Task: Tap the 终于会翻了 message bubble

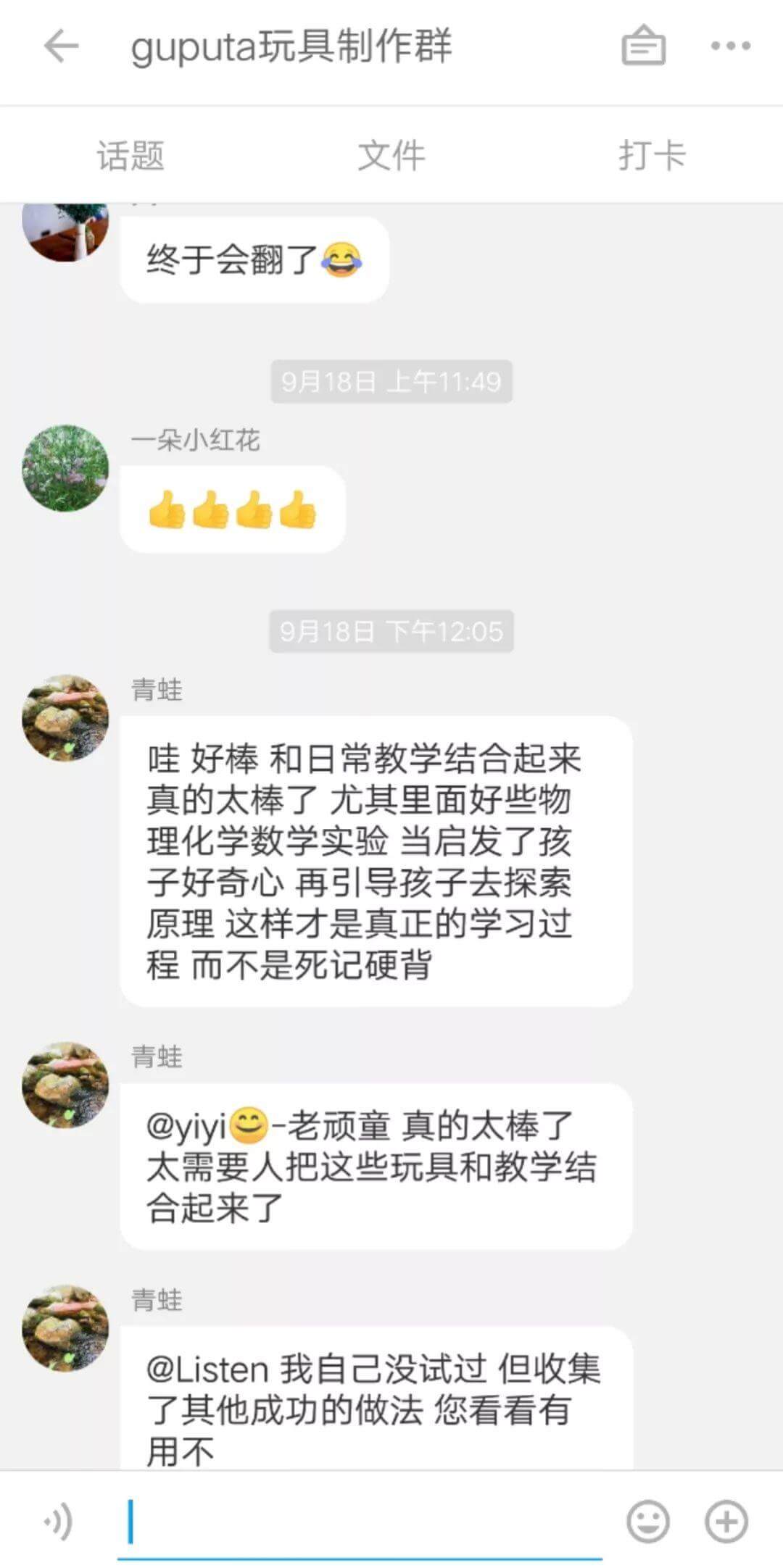Action: coord(254,258)
